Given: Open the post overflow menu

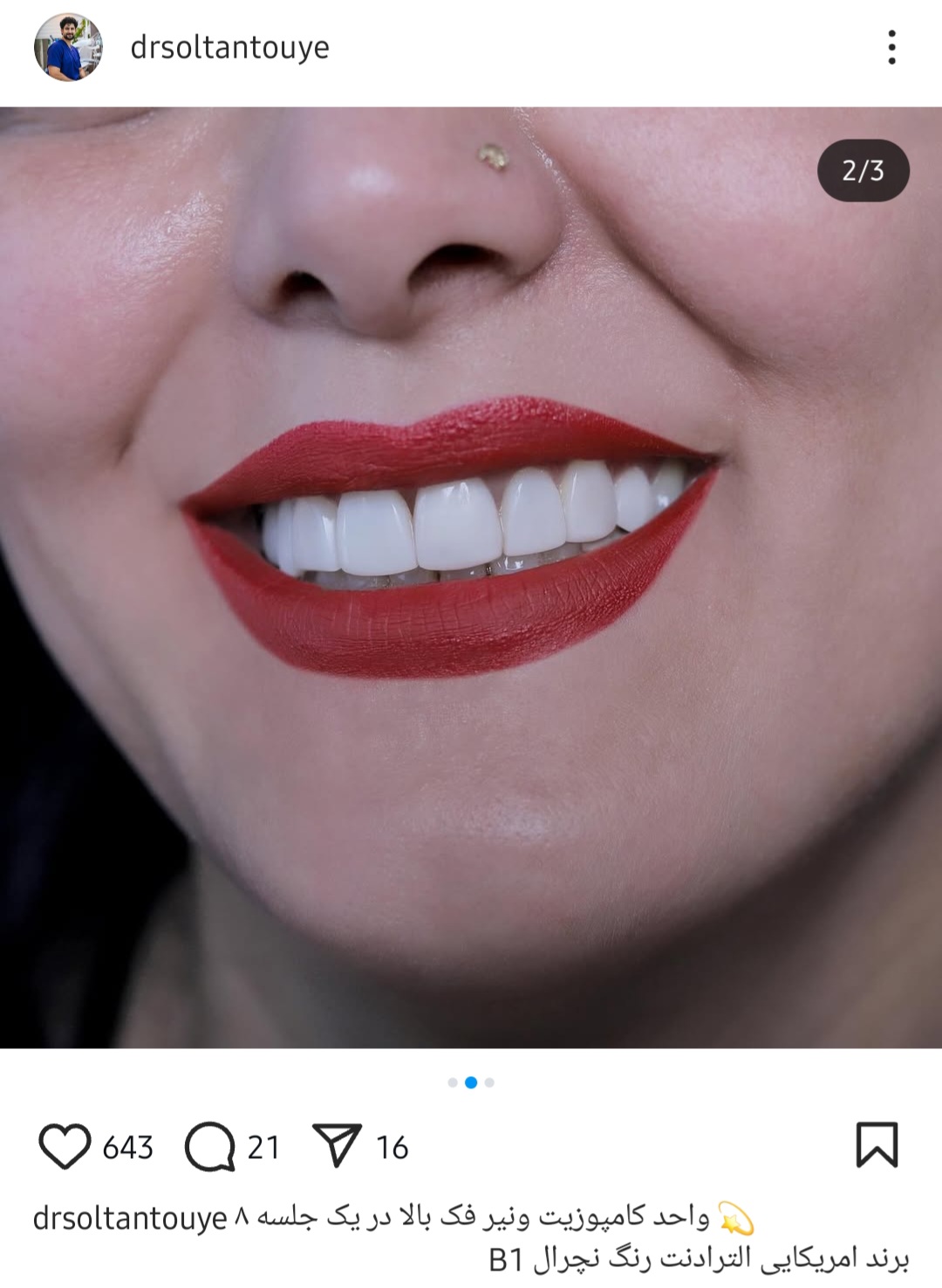Looking at the screenshot, I should 891,48.
